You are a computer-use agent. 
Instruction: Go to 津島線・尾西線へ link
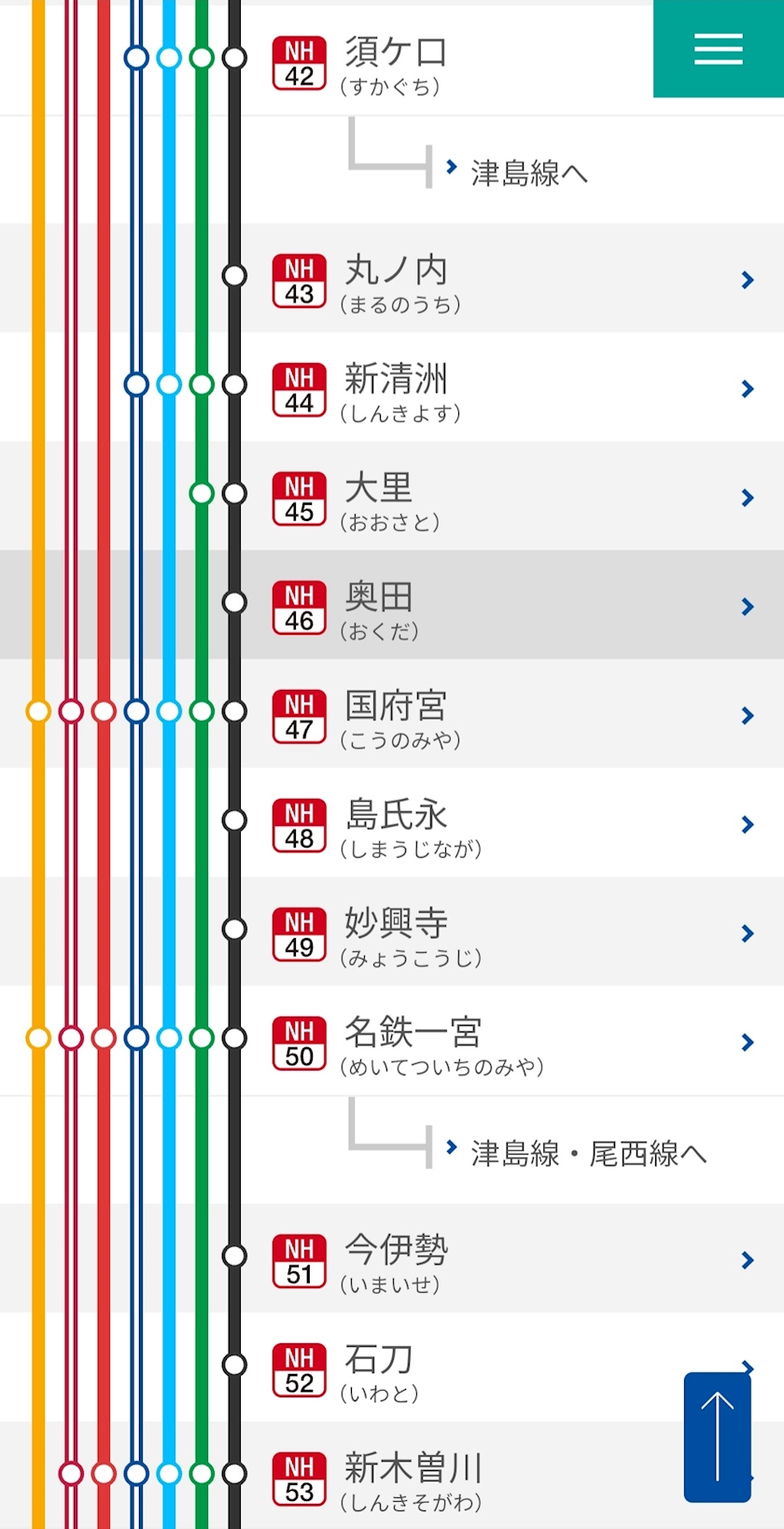[588, 1154]
